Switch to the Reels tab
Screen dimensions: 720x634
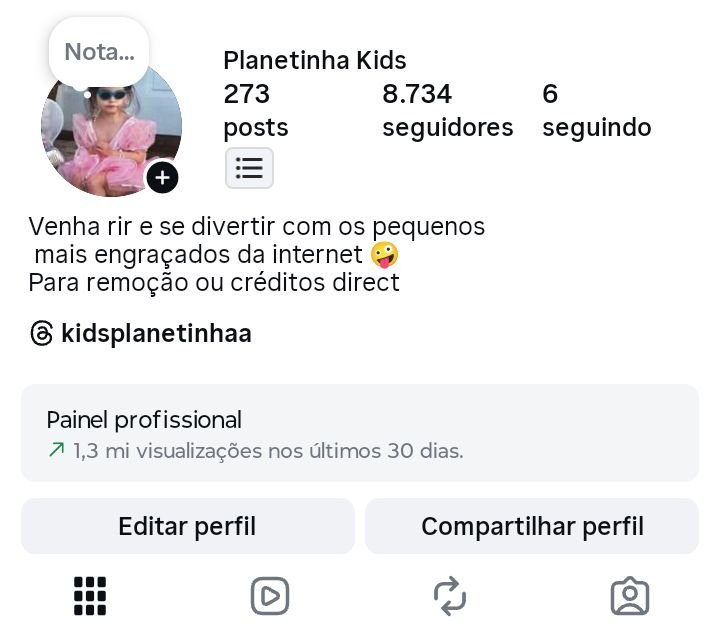click(x=269, y=596)
